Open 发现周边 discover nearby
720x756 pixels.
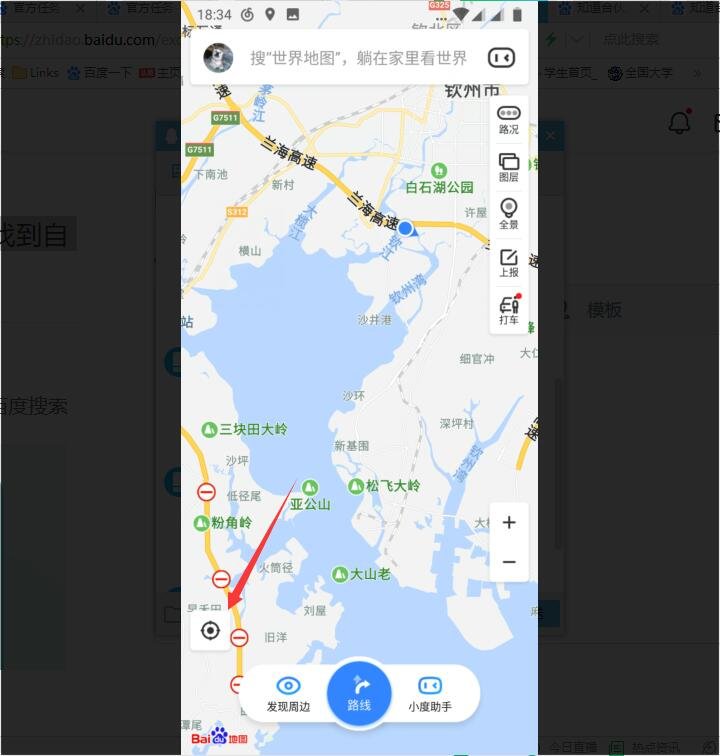click(x=288, y=692)
